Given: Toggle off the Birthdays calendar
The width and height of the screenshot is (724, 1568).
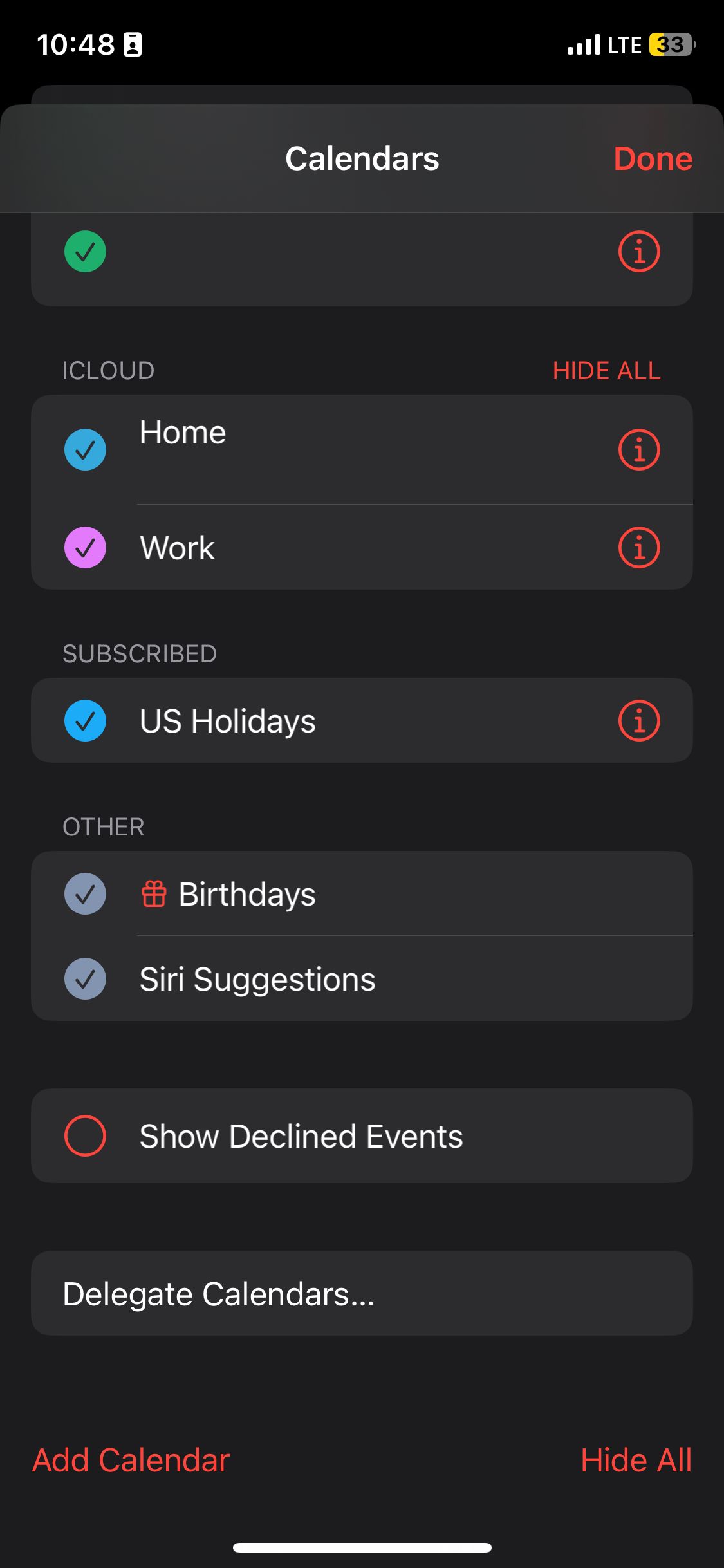Looking at the screenshot, I should point(85,894).
